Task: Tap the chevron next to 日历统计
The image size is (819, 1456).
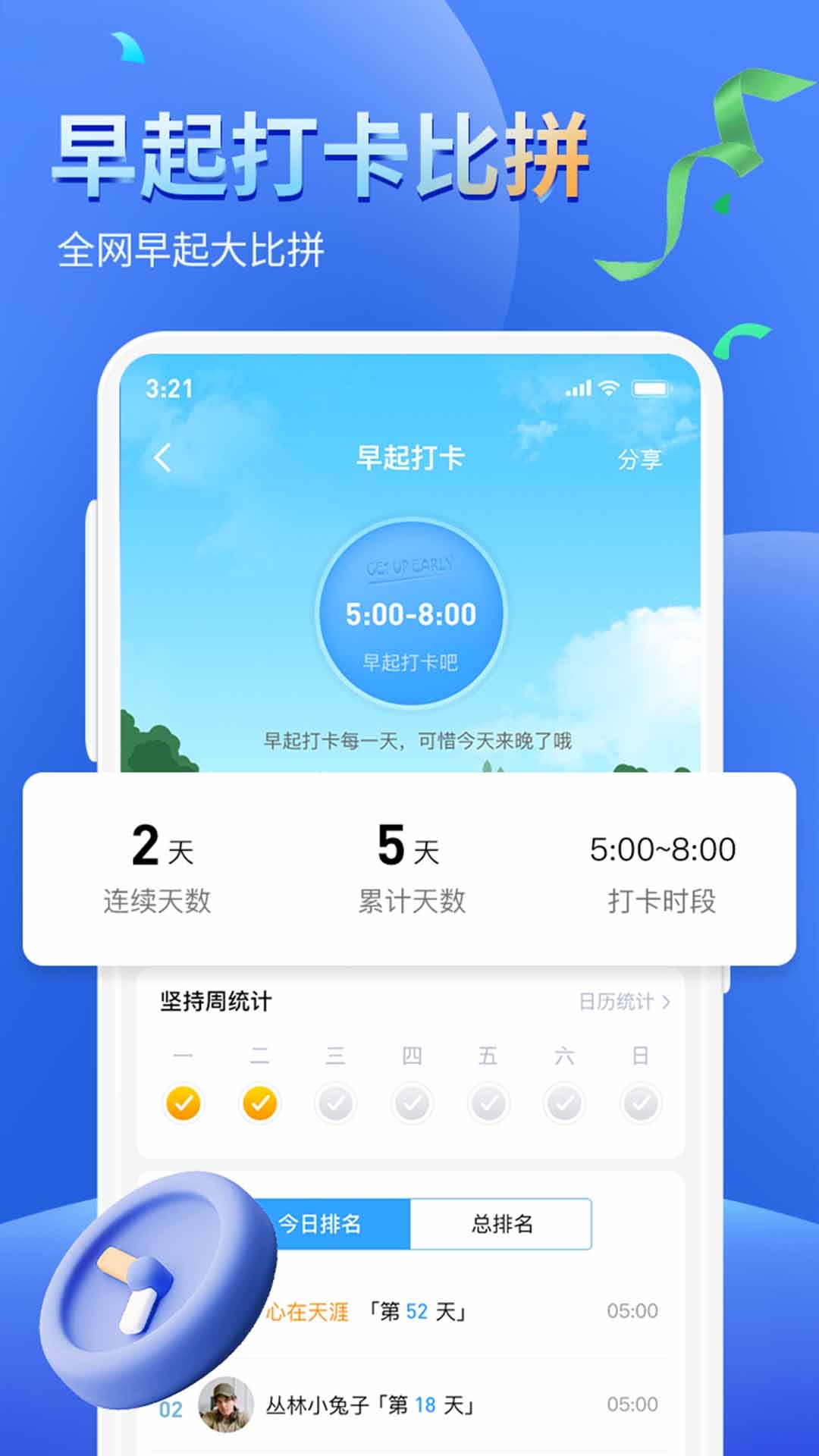Action: [665, 1001]
